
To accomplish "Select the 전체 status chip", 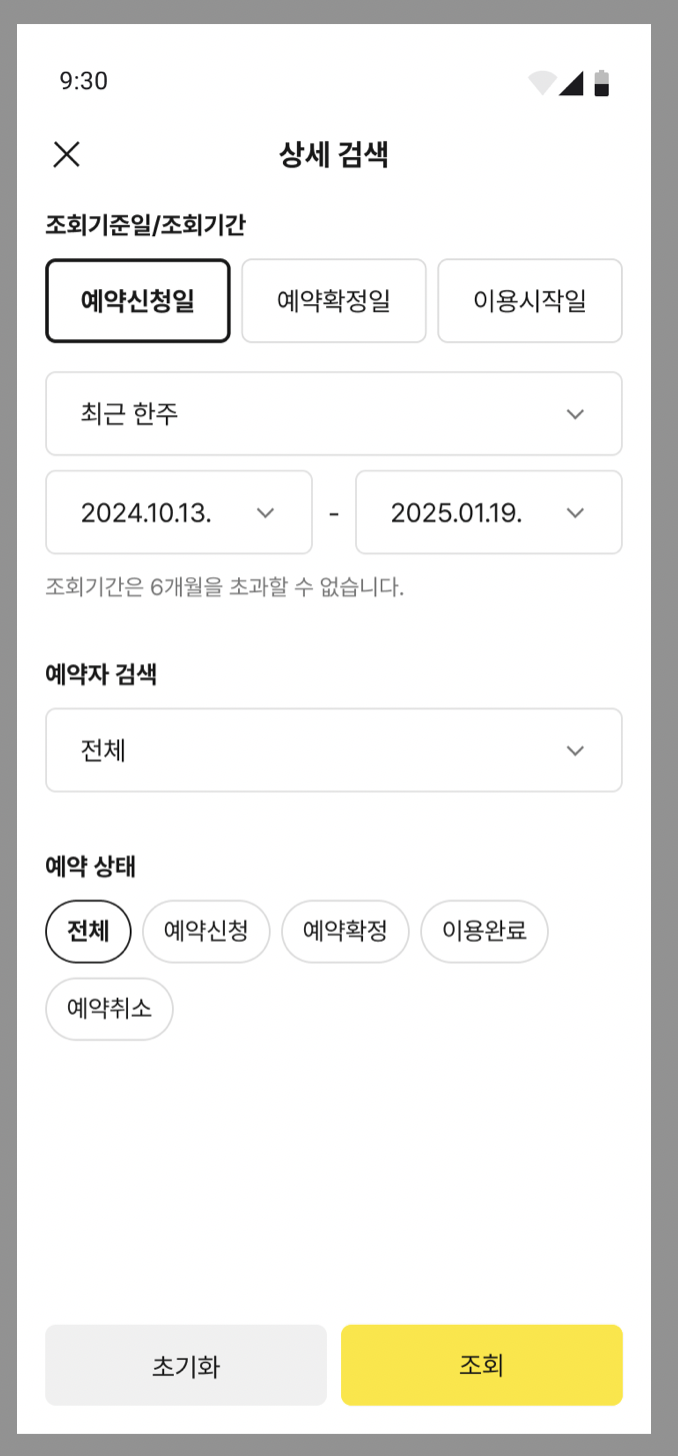I will (x=88, y=931).
